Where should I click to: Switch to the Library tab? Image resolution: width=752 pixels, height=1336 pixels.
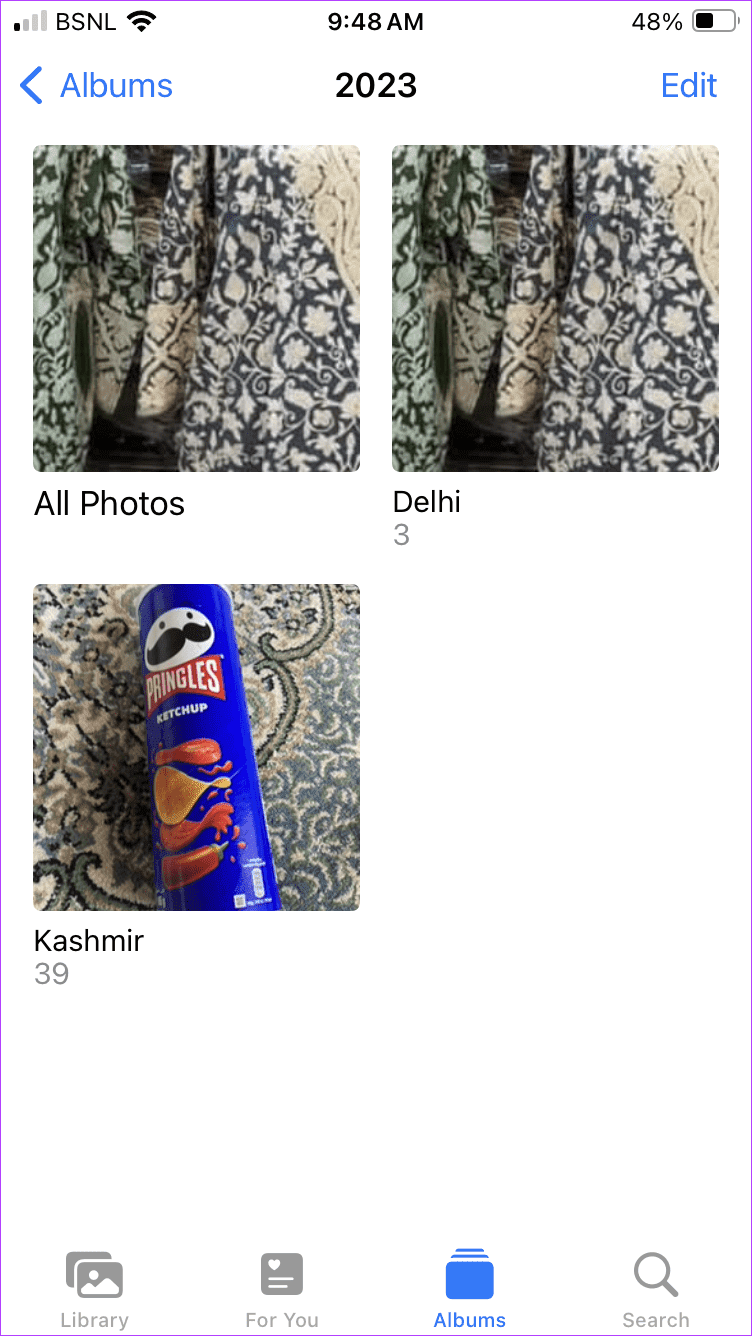[x=94, y=1288]
